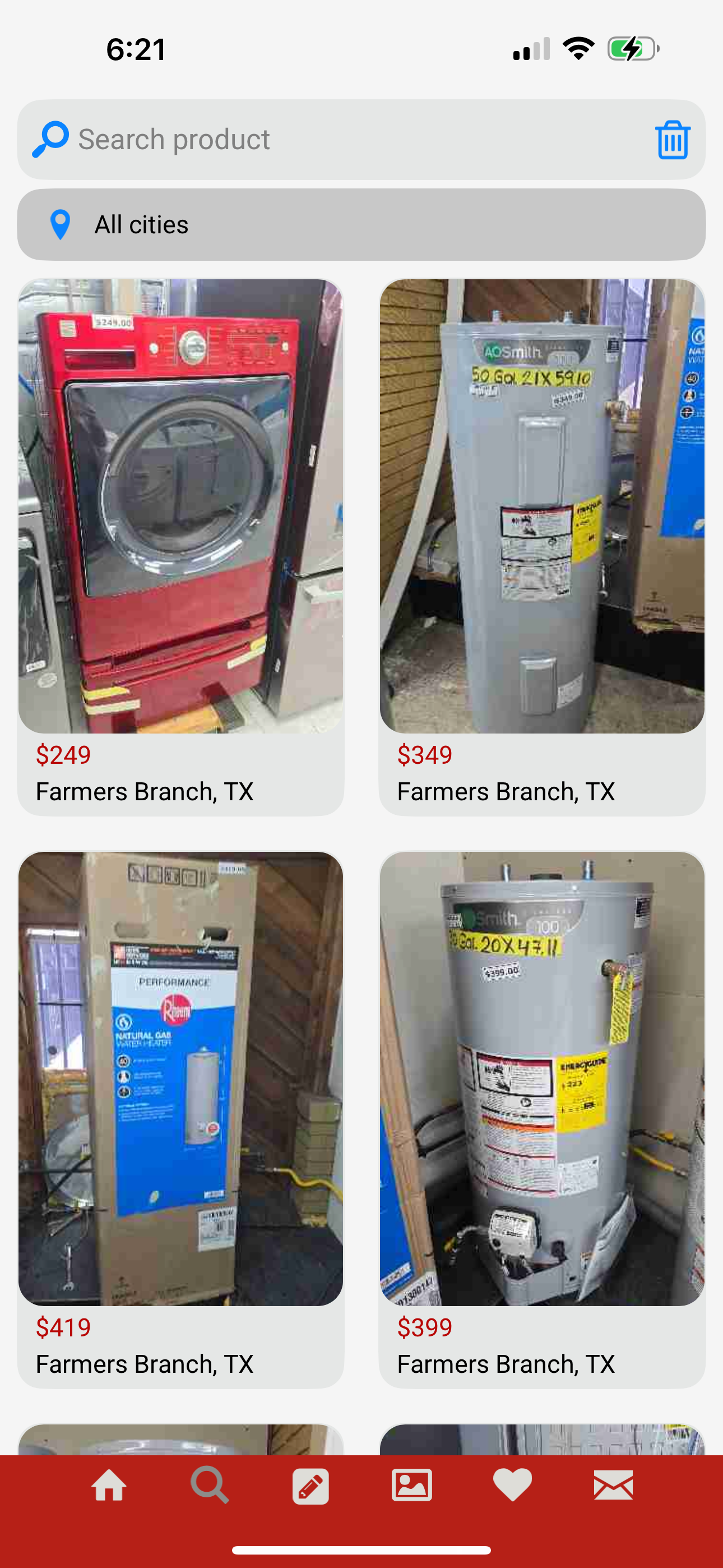Switch to the search tab

[210, 1487]
